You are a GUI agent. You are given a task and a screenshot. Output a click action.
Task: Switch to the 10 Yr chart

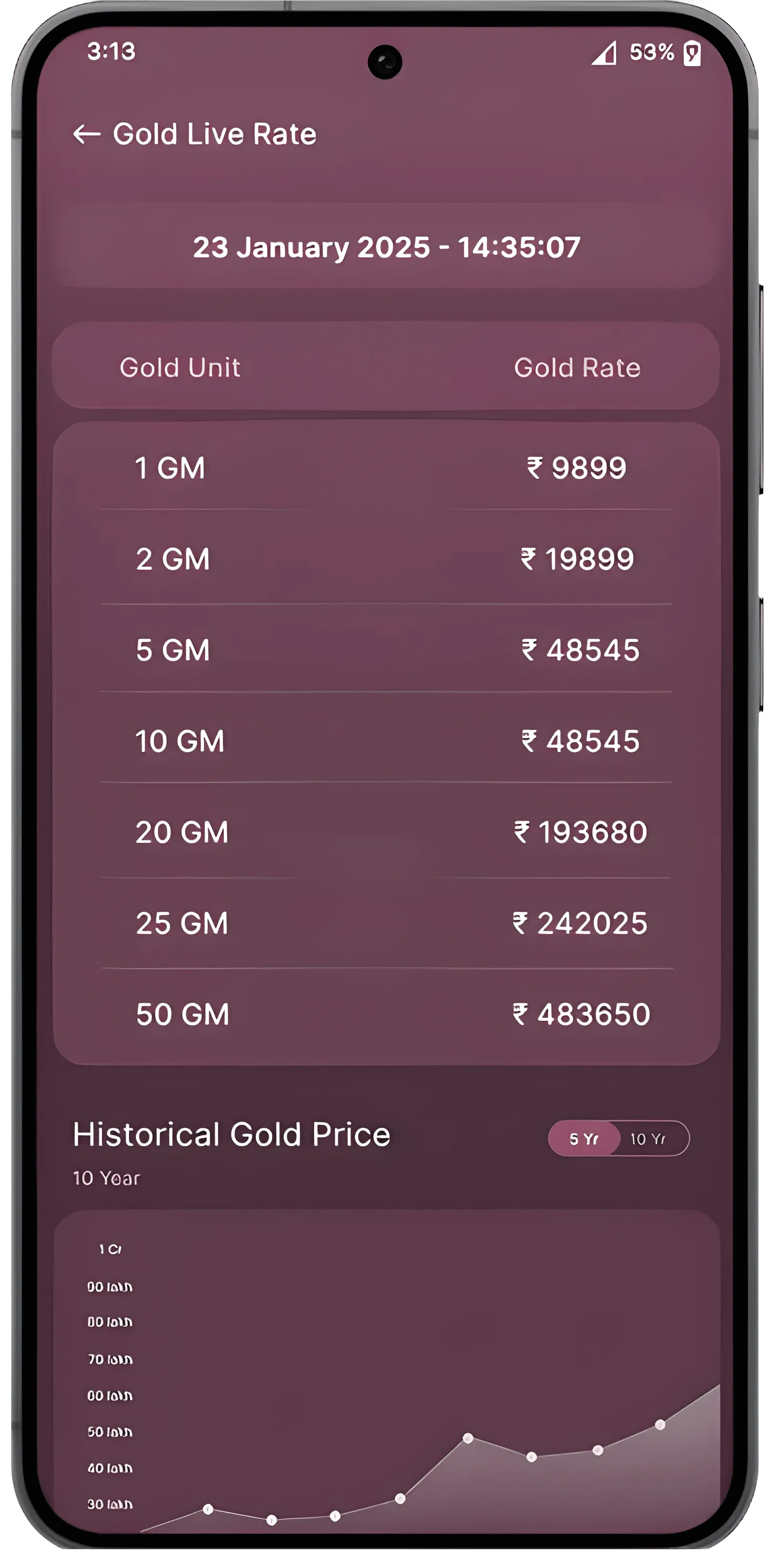[x=649, y=1138]
